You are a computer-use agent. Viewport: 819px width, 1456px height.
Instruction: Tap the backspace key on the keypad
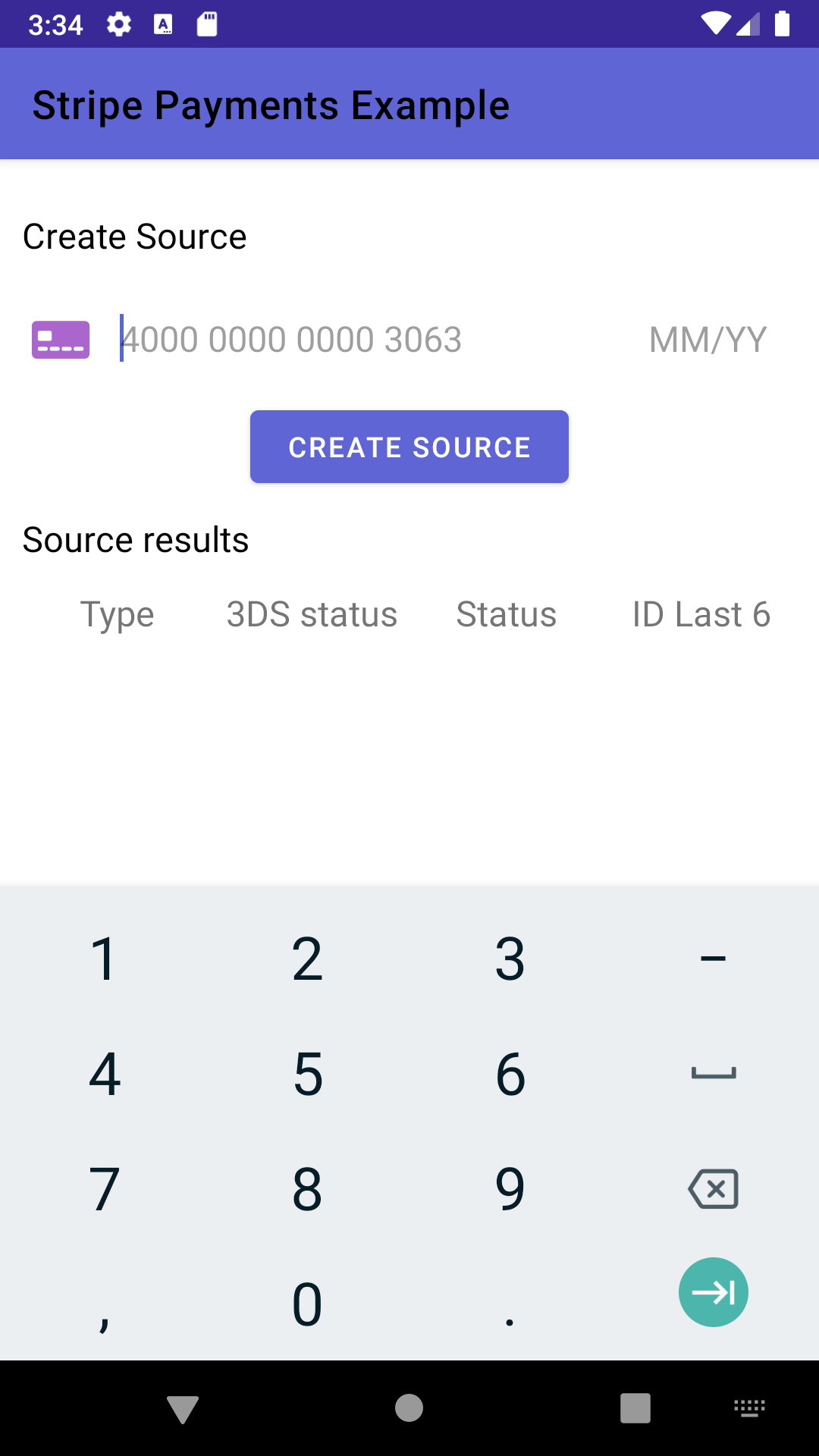click(714, 1188)
